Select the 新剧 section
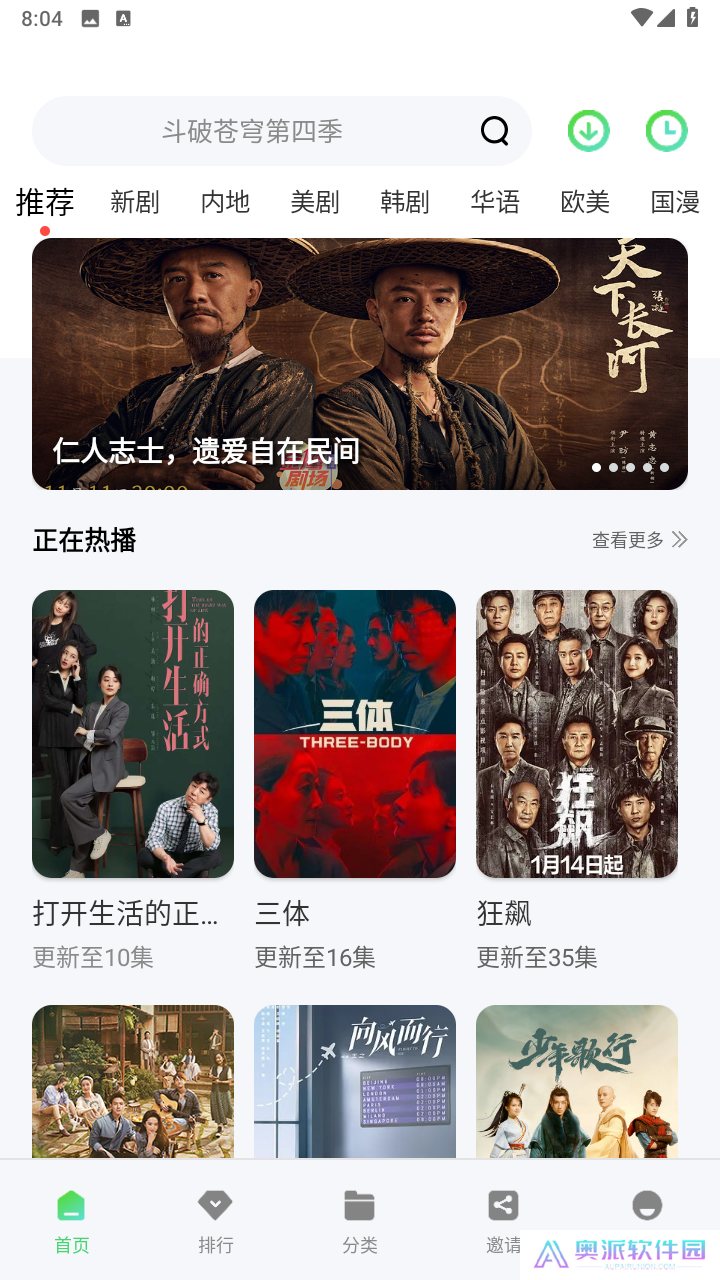 135,202
